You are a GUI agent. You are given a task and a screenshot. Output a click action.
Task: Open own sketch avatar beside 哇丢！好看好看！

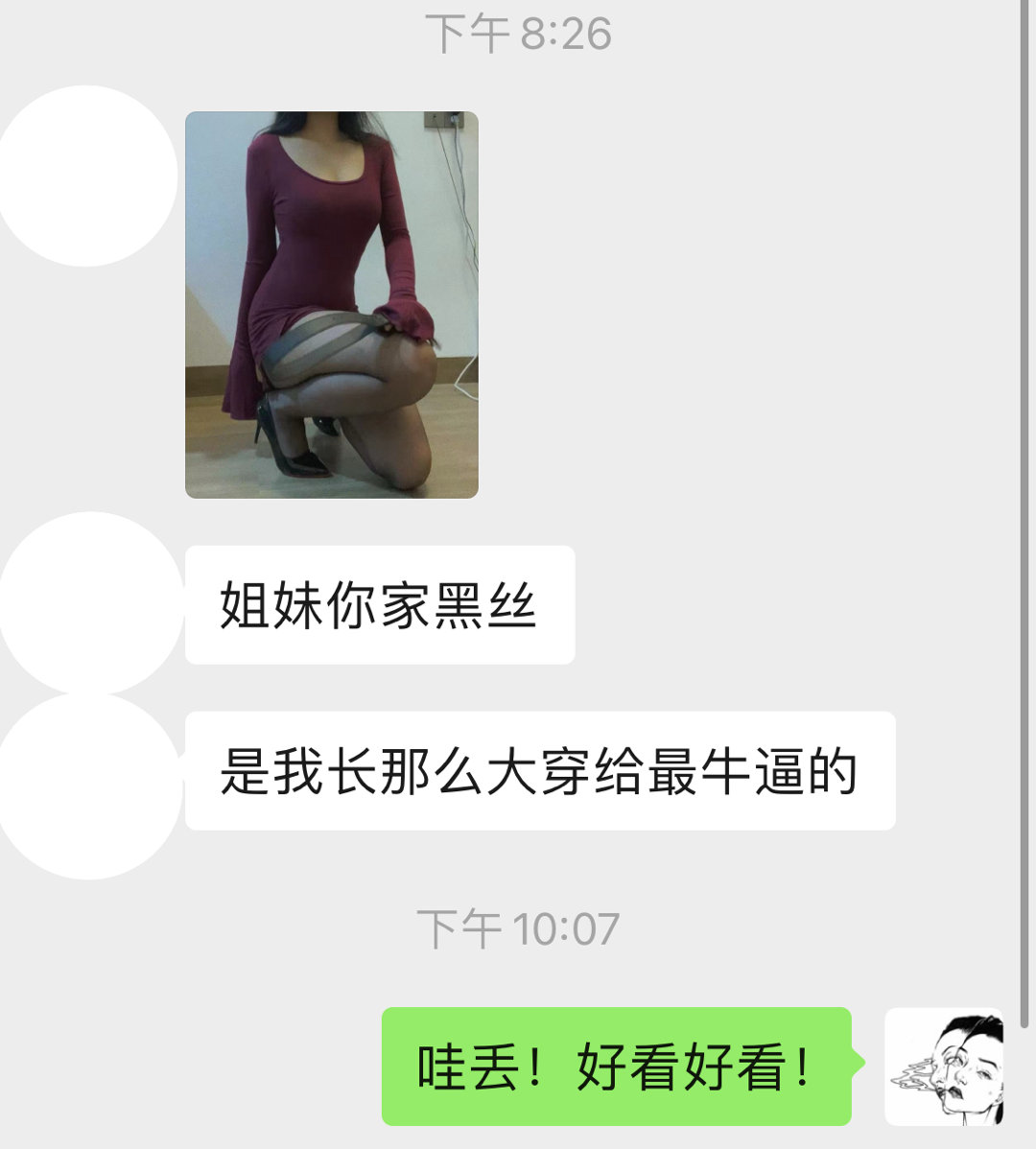944,1067
